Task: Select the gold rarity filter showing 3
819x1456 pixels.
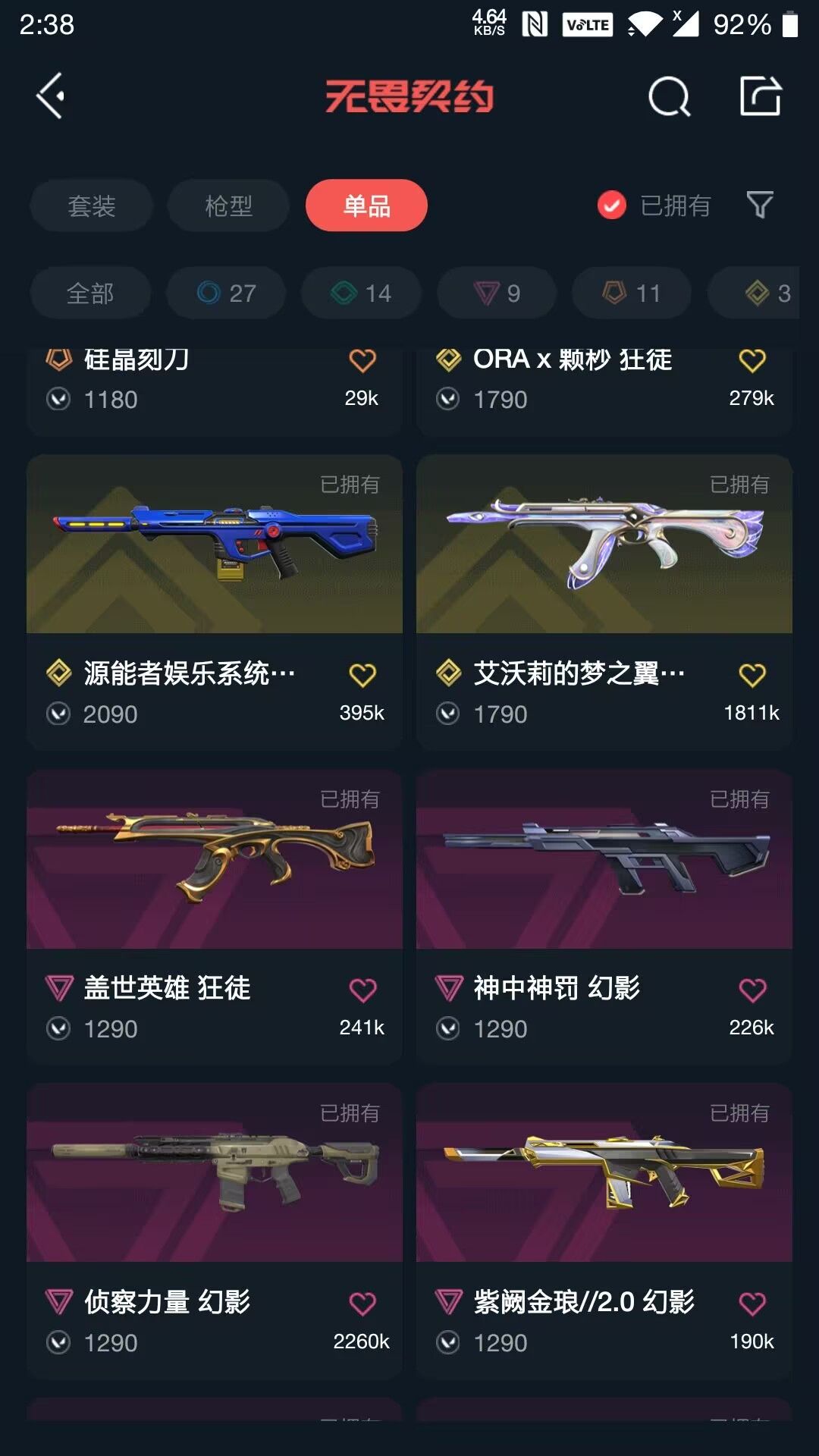Action: click(x=758, y=293)
